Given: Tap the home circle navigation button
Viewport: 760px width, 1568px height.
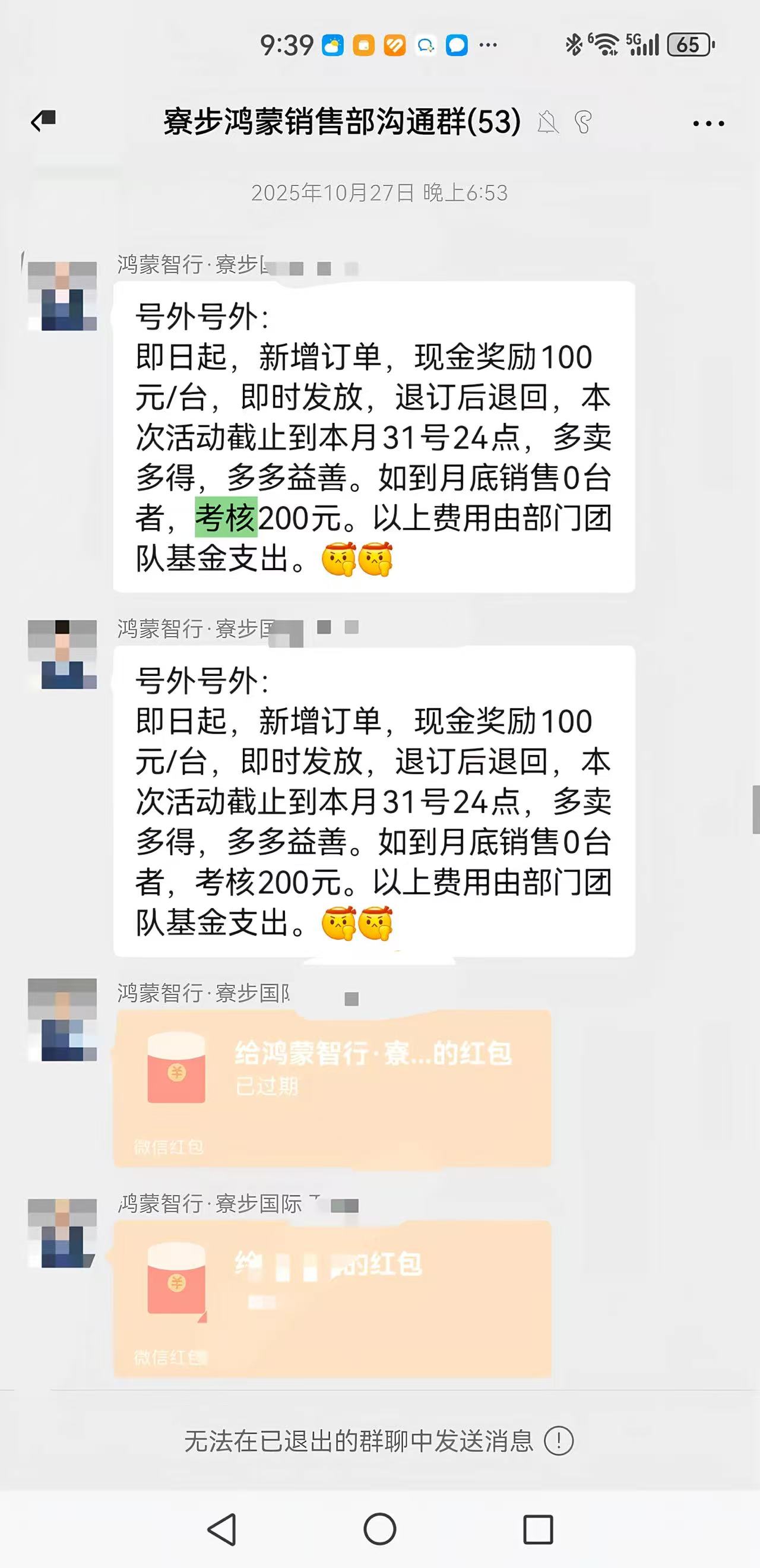Looking at the screenshot, I should (379, 1528).
